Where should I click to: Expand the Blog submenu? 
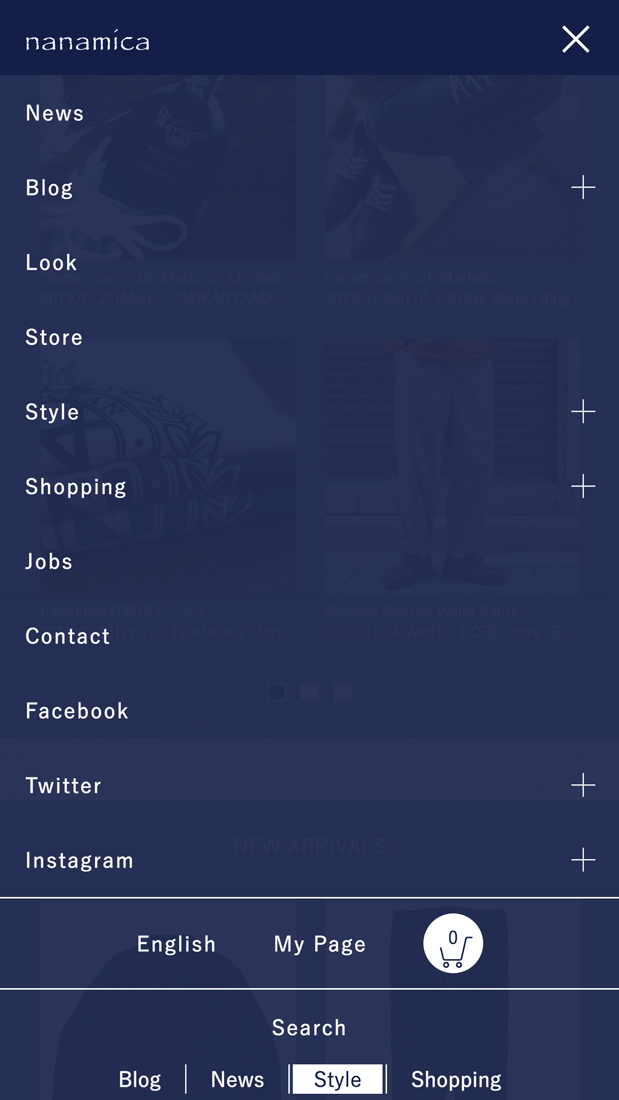coord(582,188)
